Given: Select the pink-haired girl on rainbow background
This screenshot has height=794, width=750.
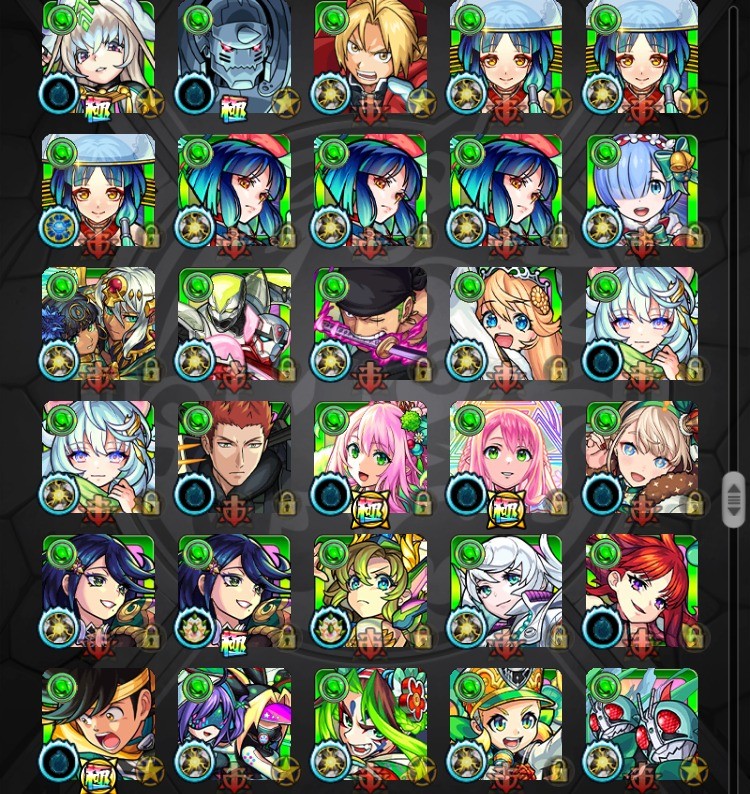Looking at the screenshot, I should [506, 457].
